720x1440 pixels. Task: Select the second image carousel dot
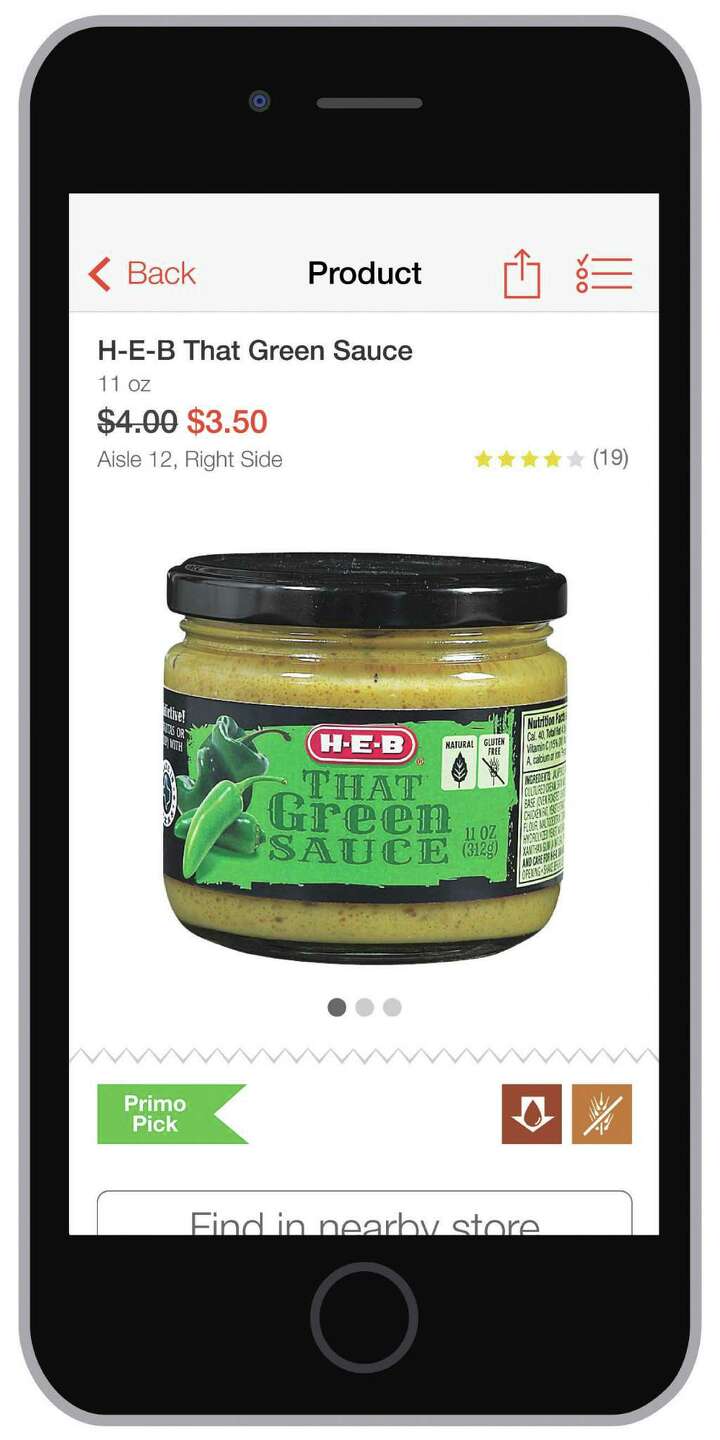click(x=364, y=1009)
